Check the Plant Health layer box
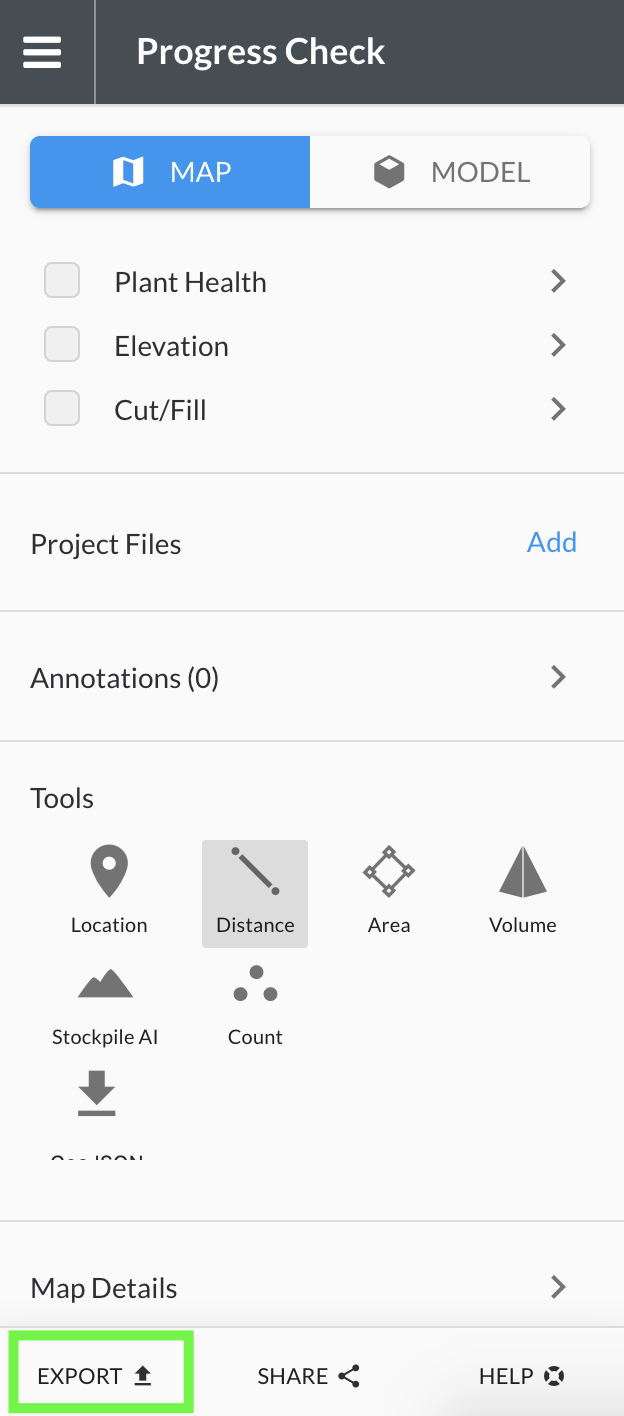Image resolution: width=624 pixels, height=1416 pixels. point(62,281)
